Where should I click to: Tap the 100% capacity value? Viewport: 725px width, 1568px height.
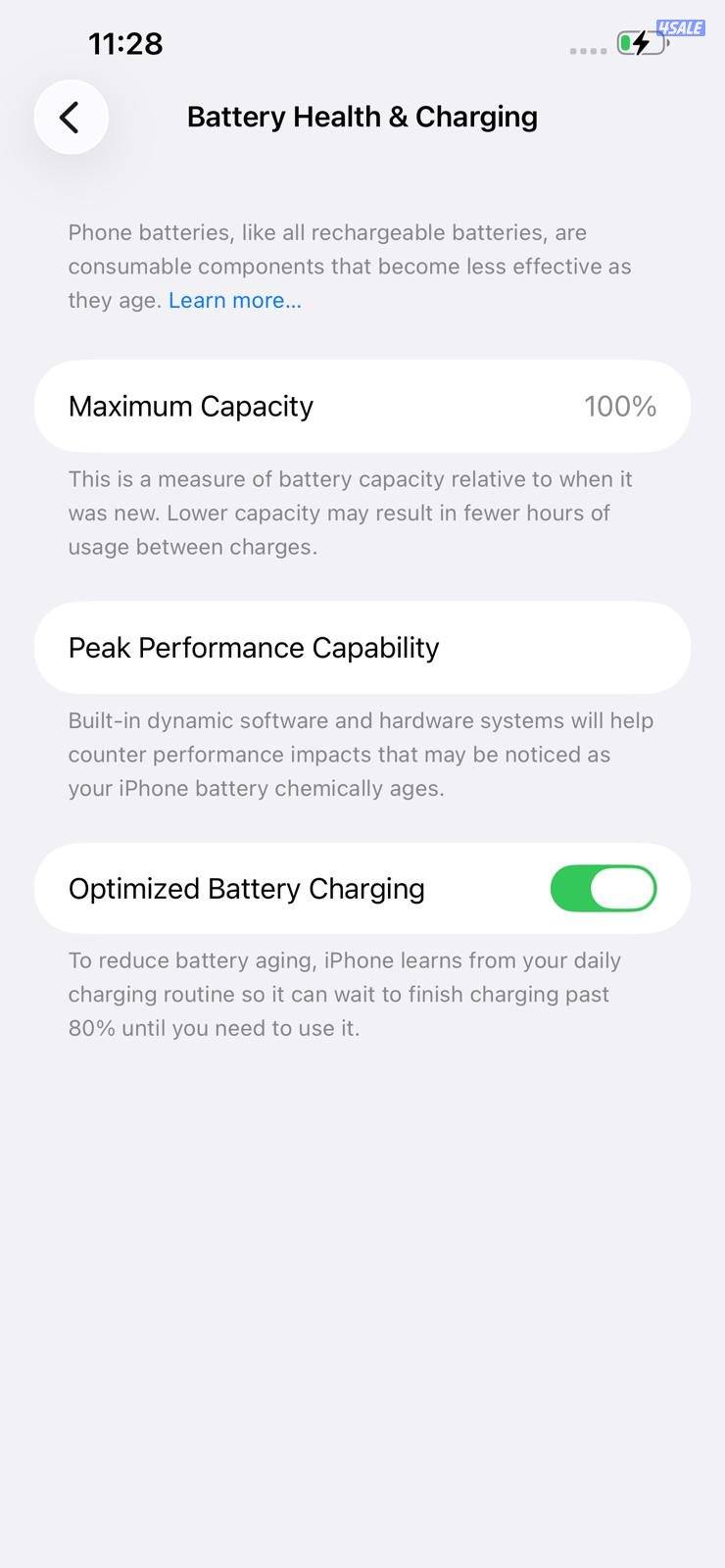click(x=621, y=406)
